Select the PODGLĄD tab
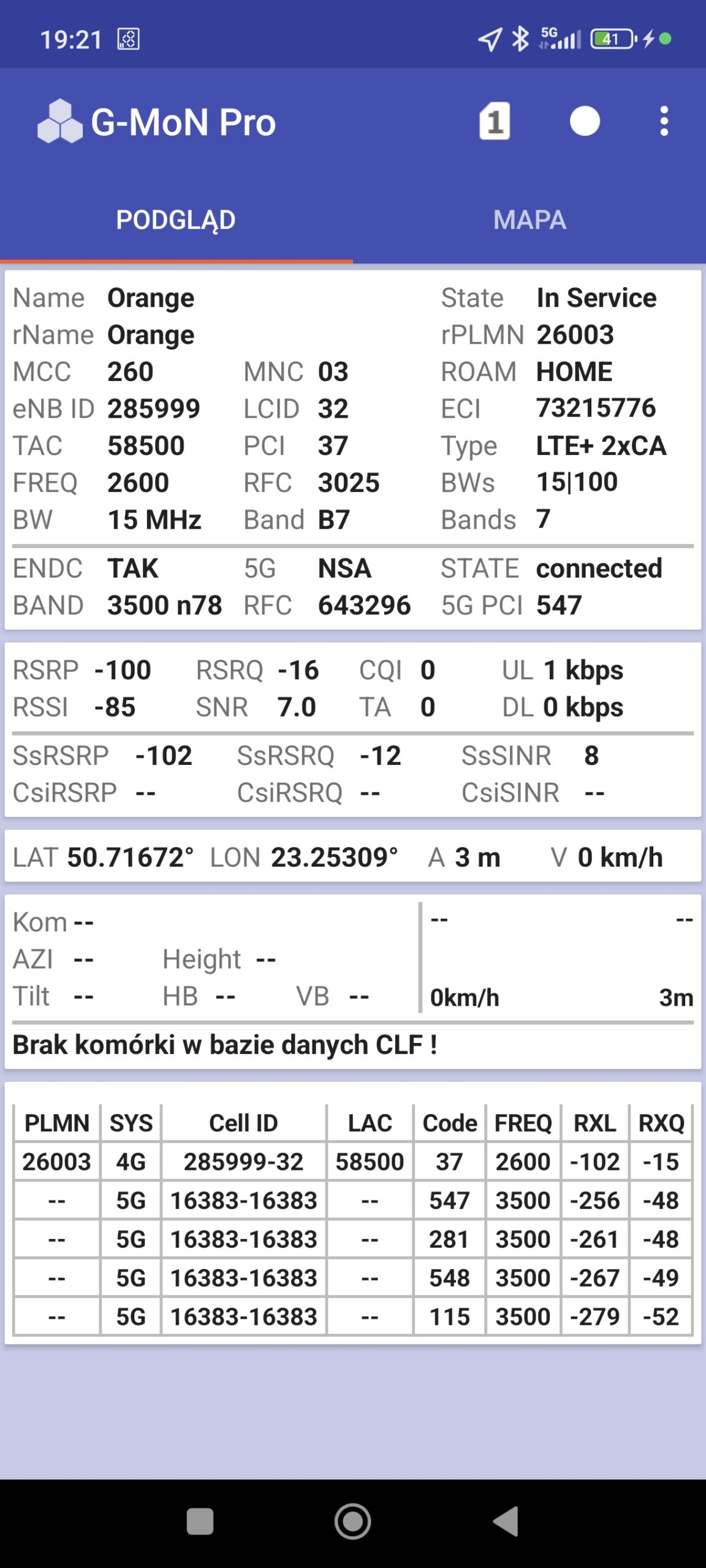This screenshot has width=706, height=1568. click(176, 220)
